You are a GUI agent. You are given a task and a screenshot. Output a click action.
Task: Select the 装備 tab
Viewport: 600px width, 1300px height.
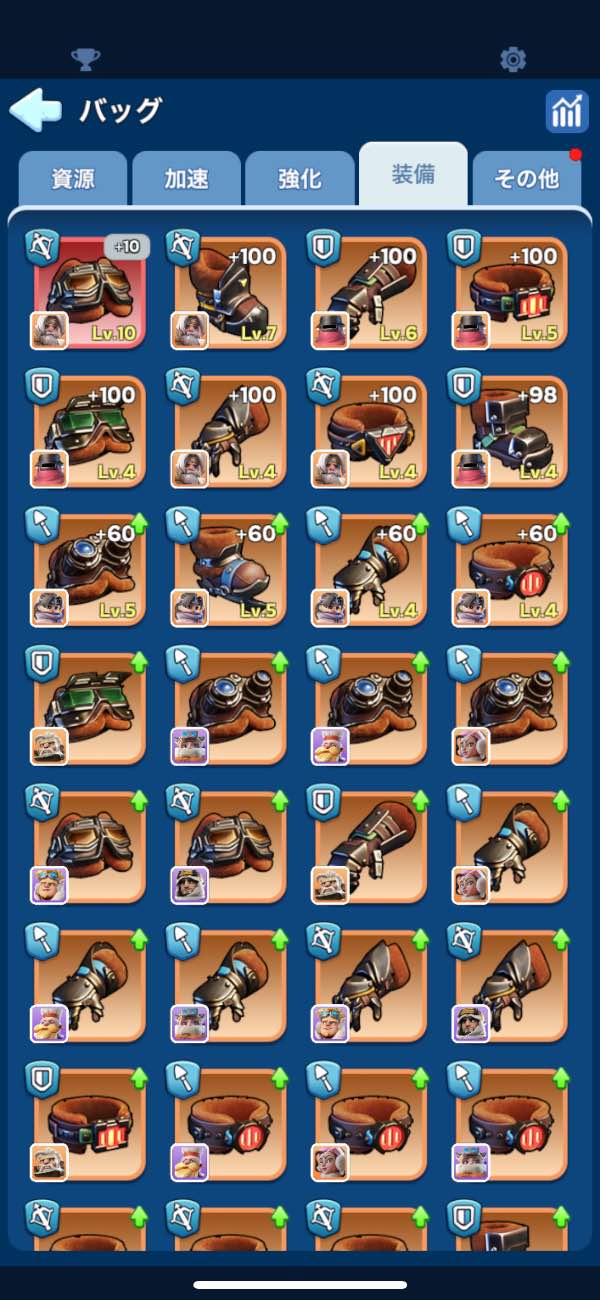412,175
